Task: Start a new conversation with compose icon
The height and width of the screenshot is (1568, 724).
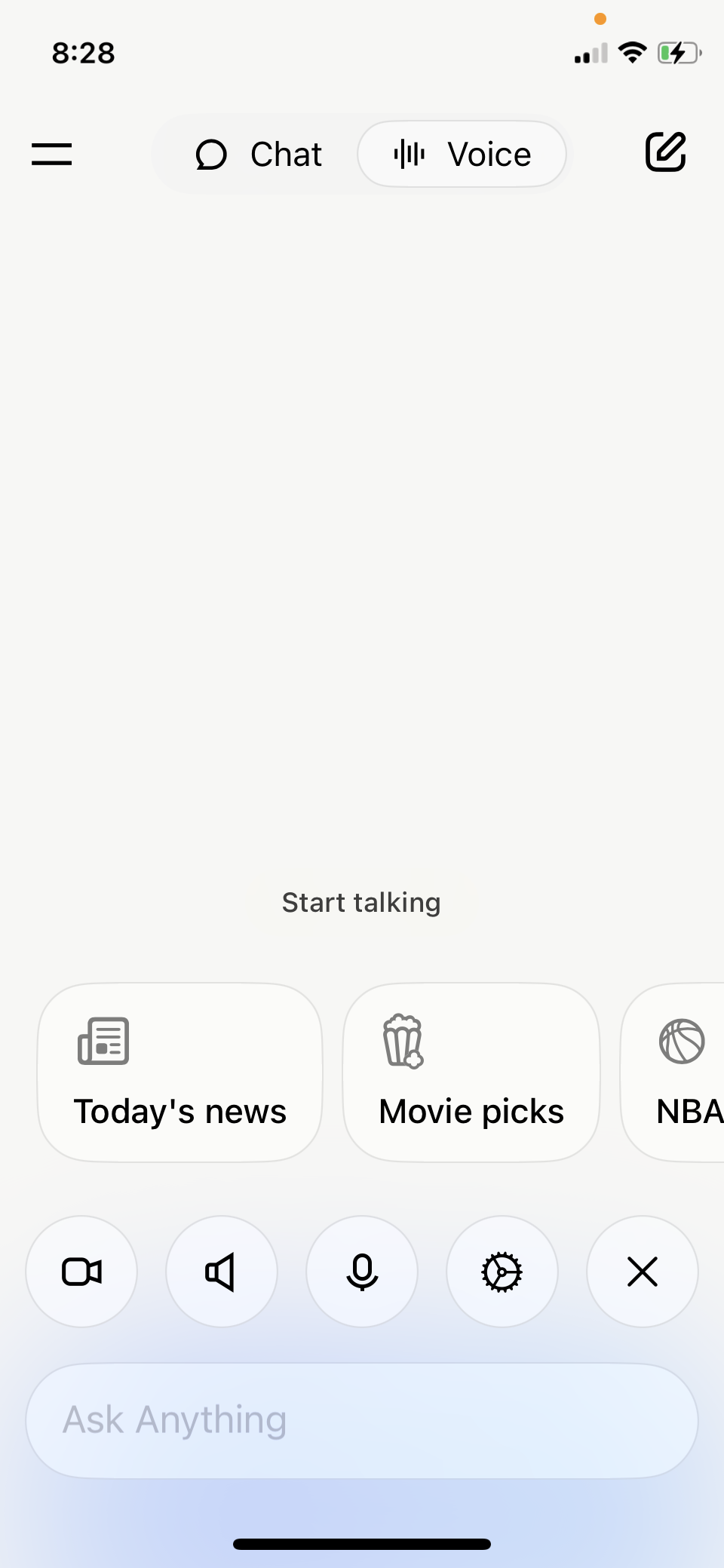Action: pyautogui.click(x=665, y=152)
